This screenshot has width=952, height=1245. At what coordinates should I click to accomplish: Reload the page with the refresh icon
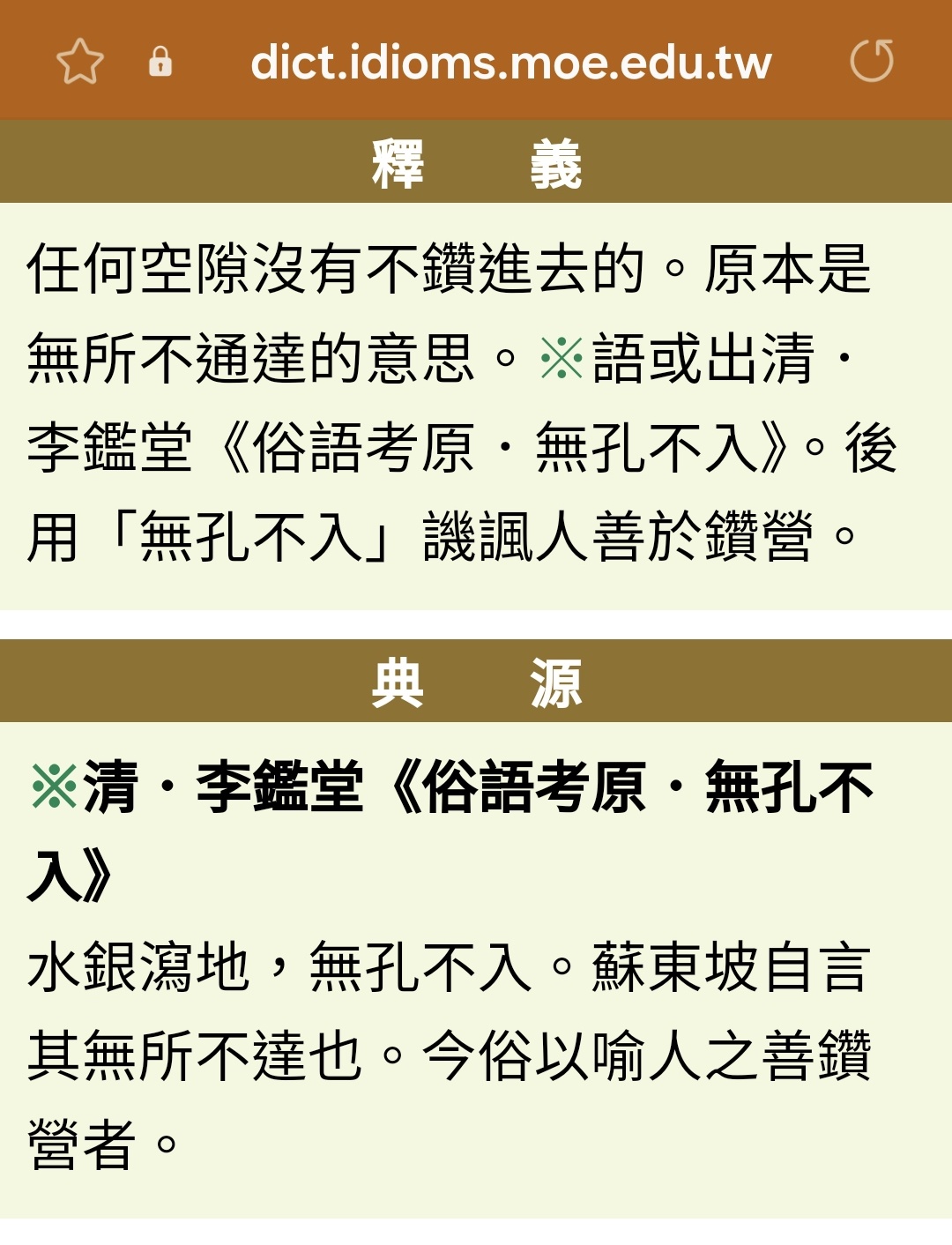click(871, 61)
